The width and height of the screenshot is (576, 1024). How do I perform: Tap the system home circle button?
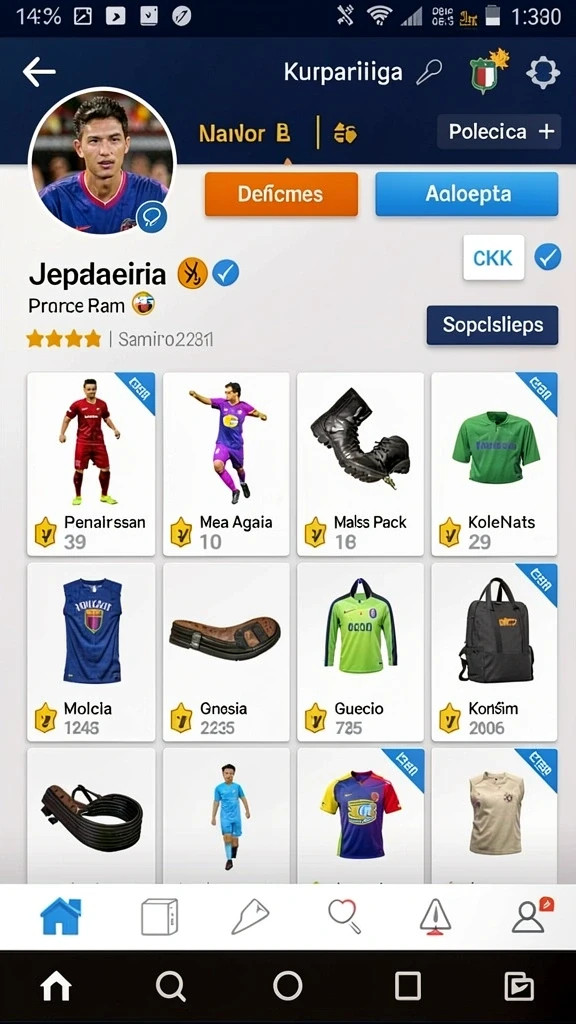point(287,986)
